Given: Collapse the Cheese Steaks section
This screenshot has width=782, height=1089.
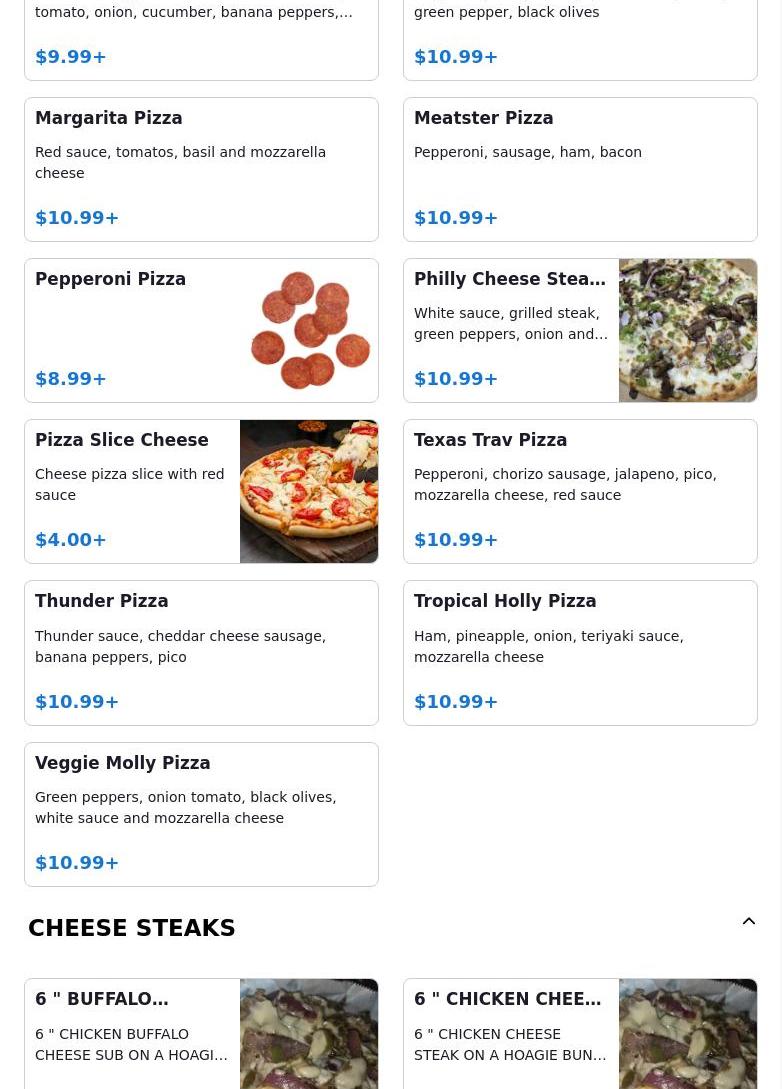Looking at the screenshot, I should click(x=748, y=922).
